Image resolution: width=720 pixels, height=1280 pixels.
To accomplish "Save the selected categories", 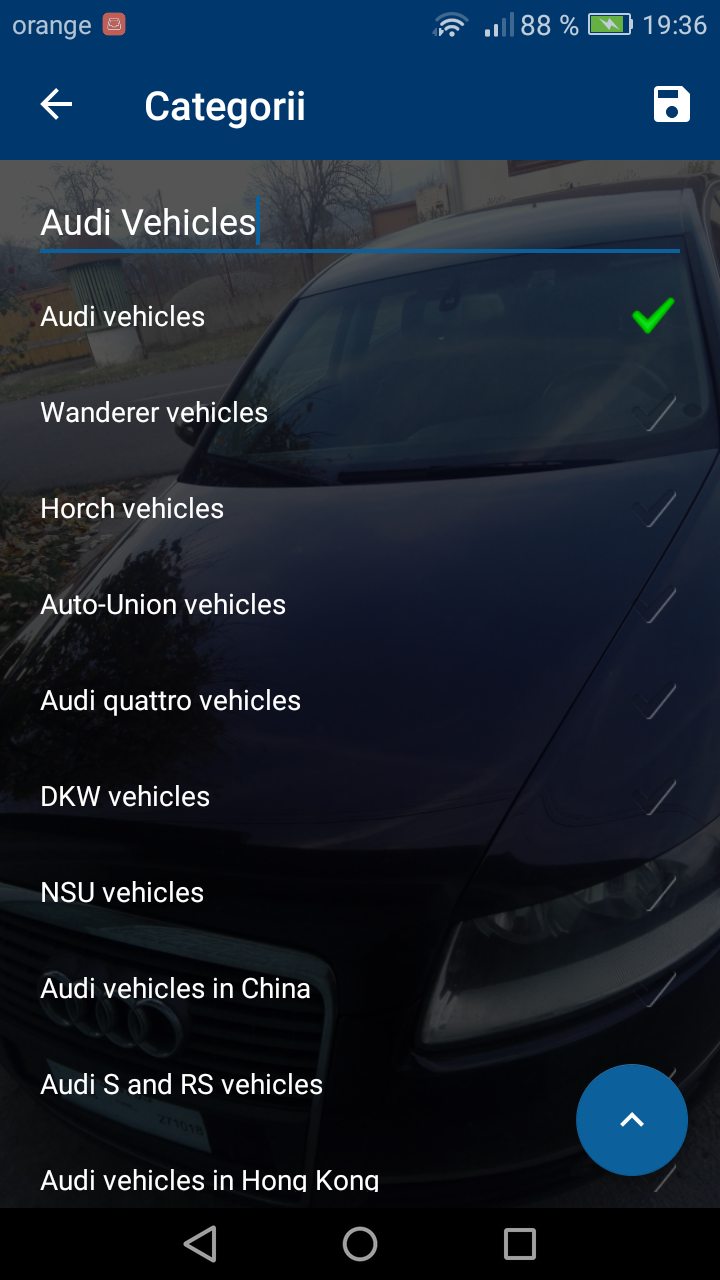I will pyautogui.click(x=671, y=105).
